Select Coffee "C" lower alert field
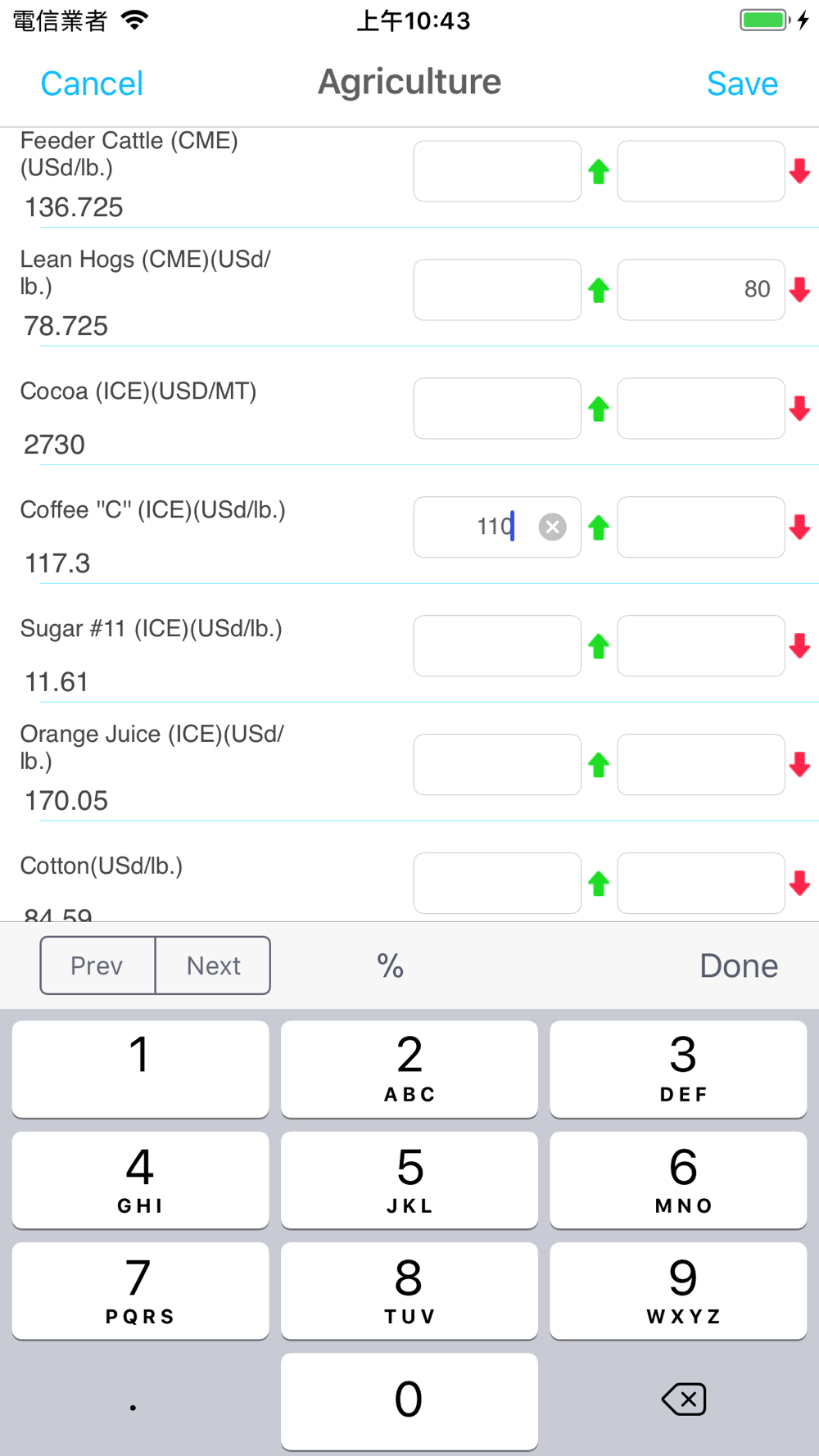This screenshot has height=1456, width=819. pos(701,527)
